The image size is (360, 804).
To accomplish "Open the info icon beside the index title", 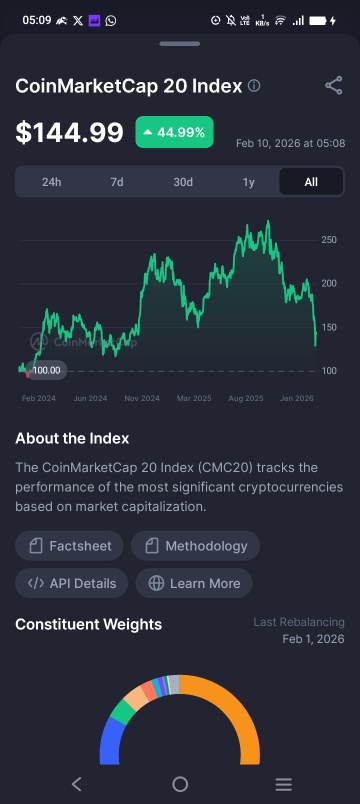I will 254,86.
